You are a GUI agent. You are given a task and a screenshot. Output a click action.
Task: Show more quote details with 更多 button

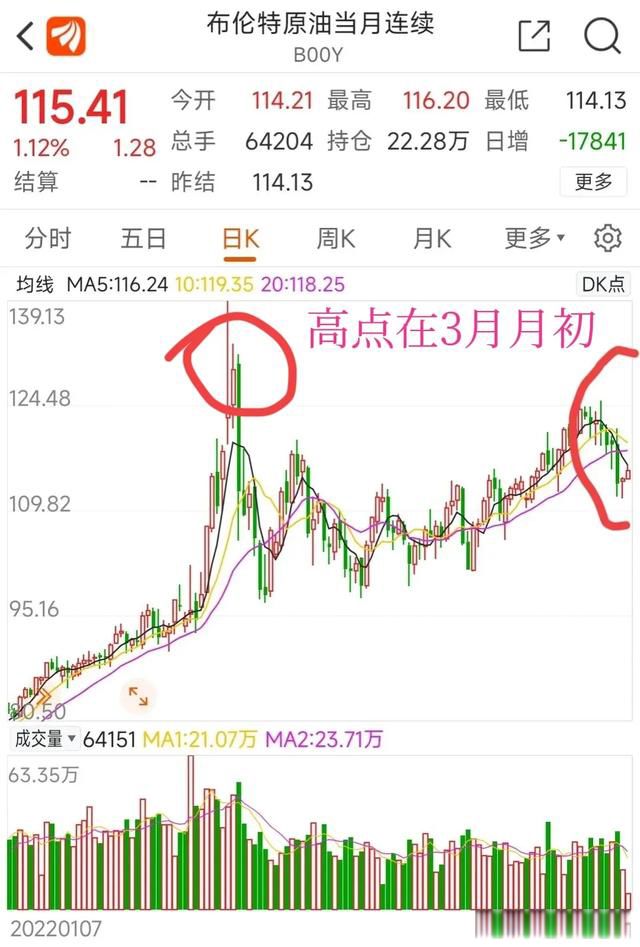593,181
